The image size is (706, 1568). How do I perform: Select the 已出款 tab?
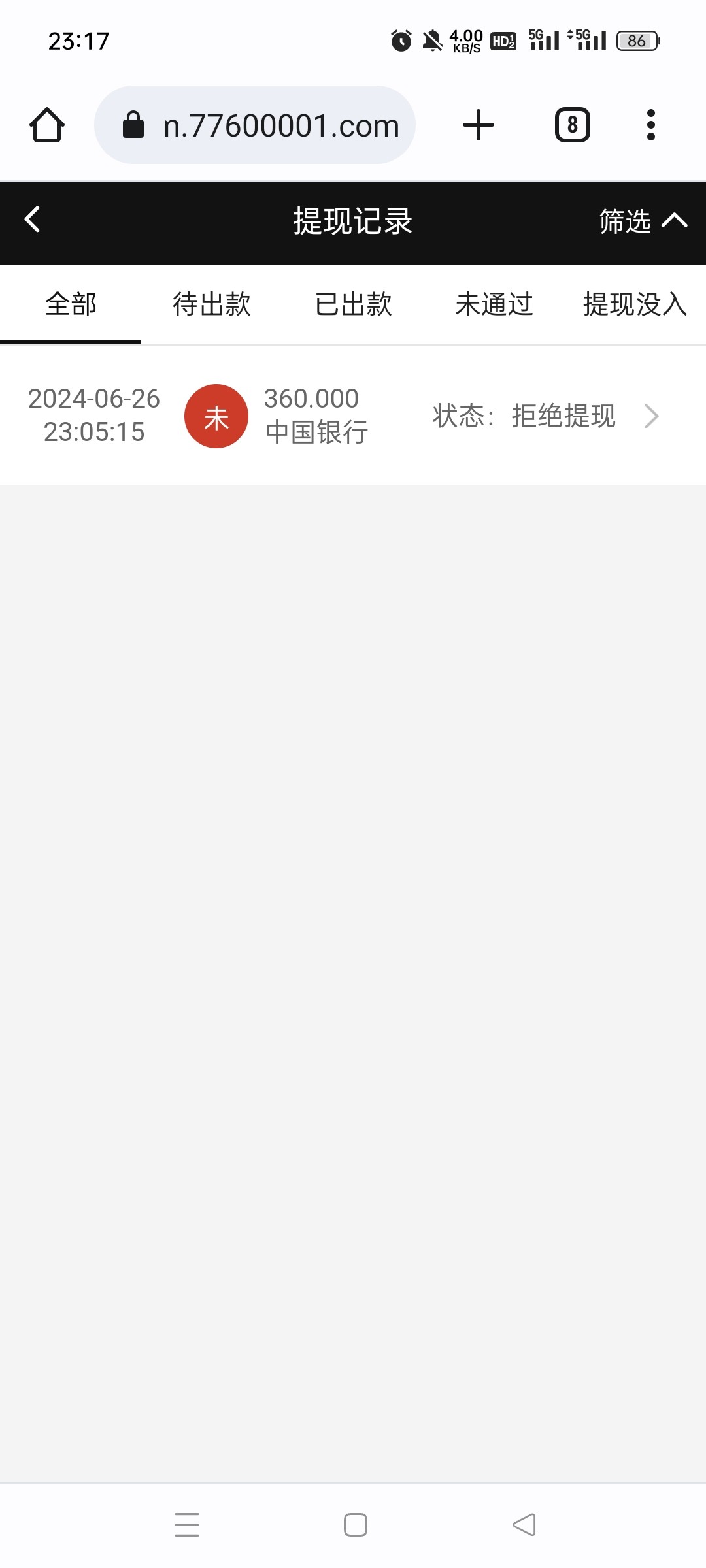coord(353,304)
